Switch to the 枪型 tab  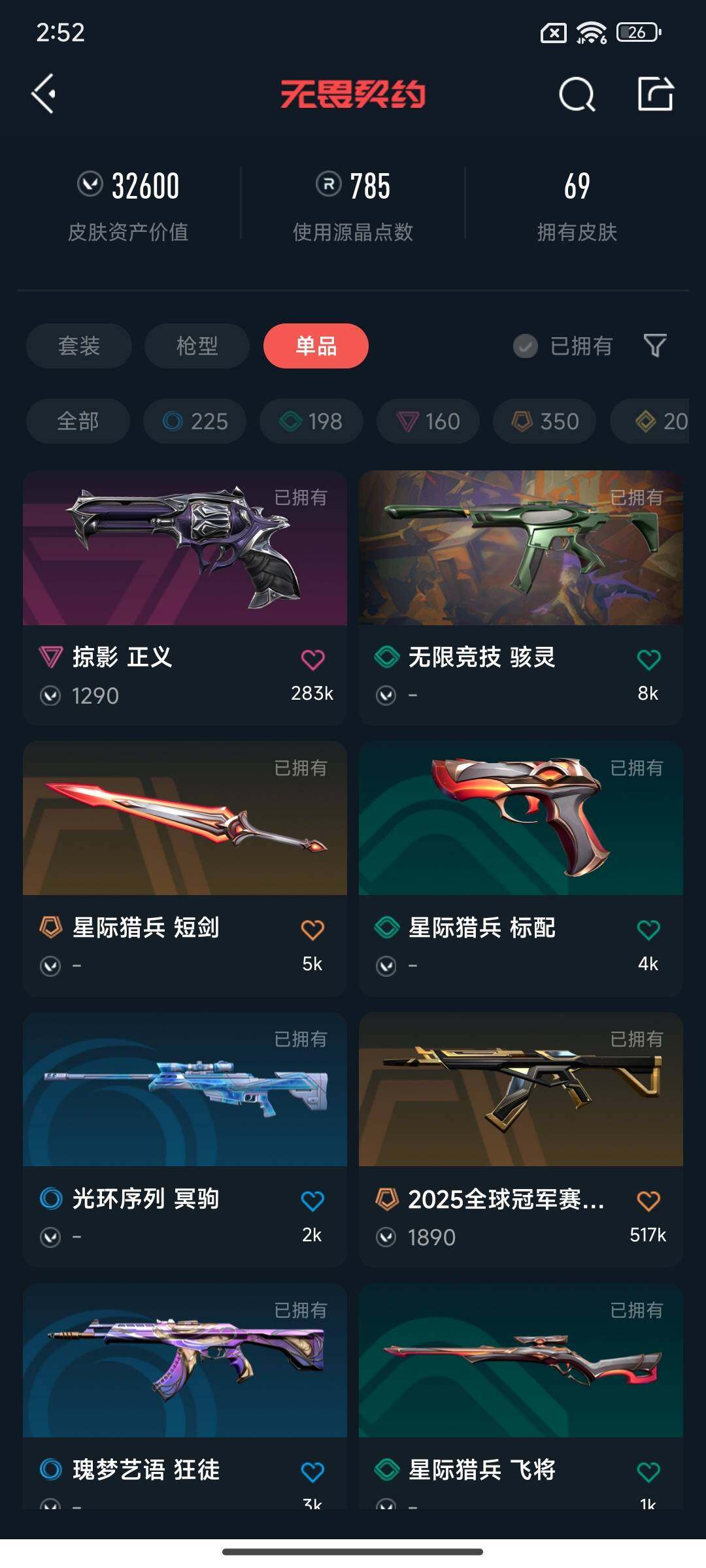[197, 346]
